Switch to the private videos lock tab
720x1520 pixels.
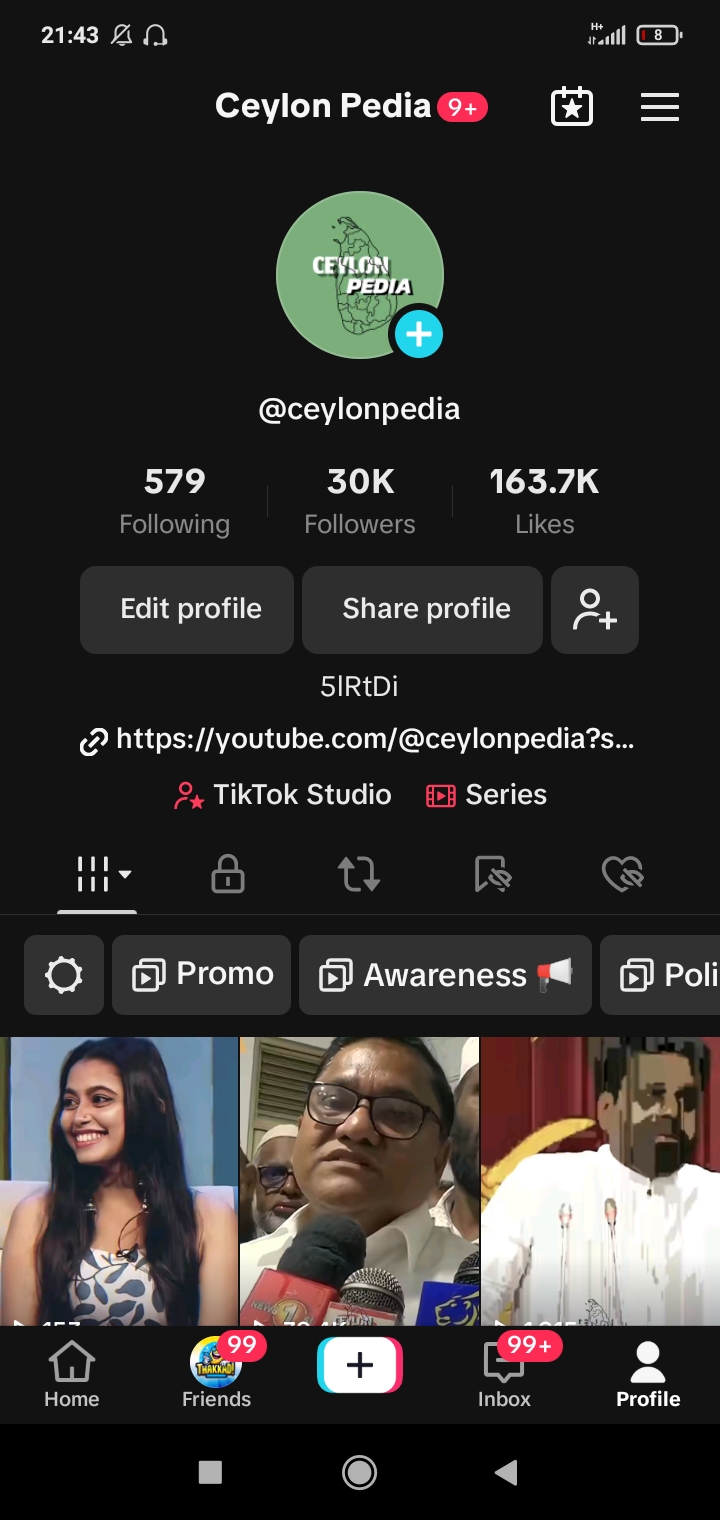click(x=228, y=875)
